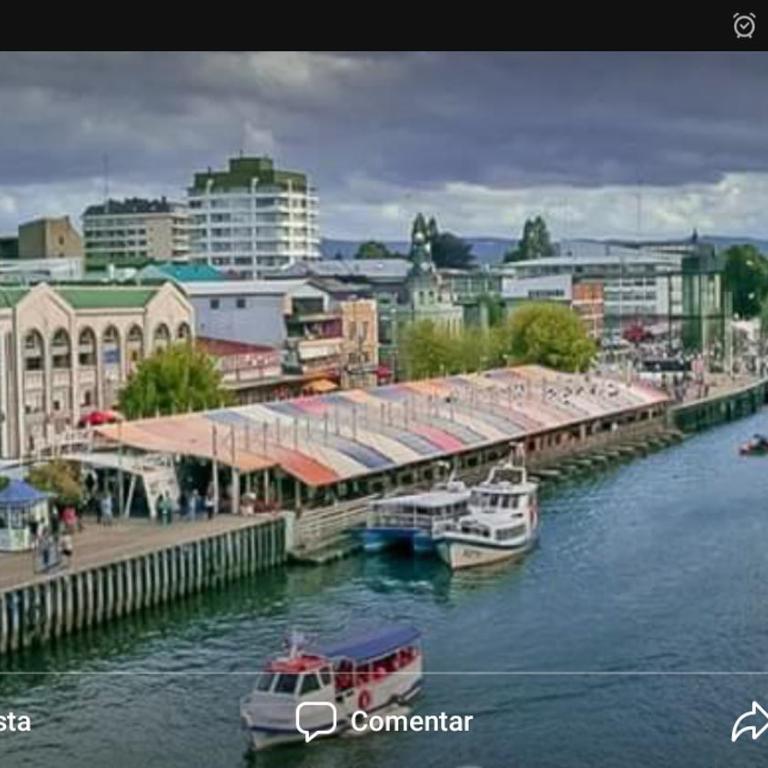Share this post via the arrow icon
The image size is (768, 768).
pos(749,721)
